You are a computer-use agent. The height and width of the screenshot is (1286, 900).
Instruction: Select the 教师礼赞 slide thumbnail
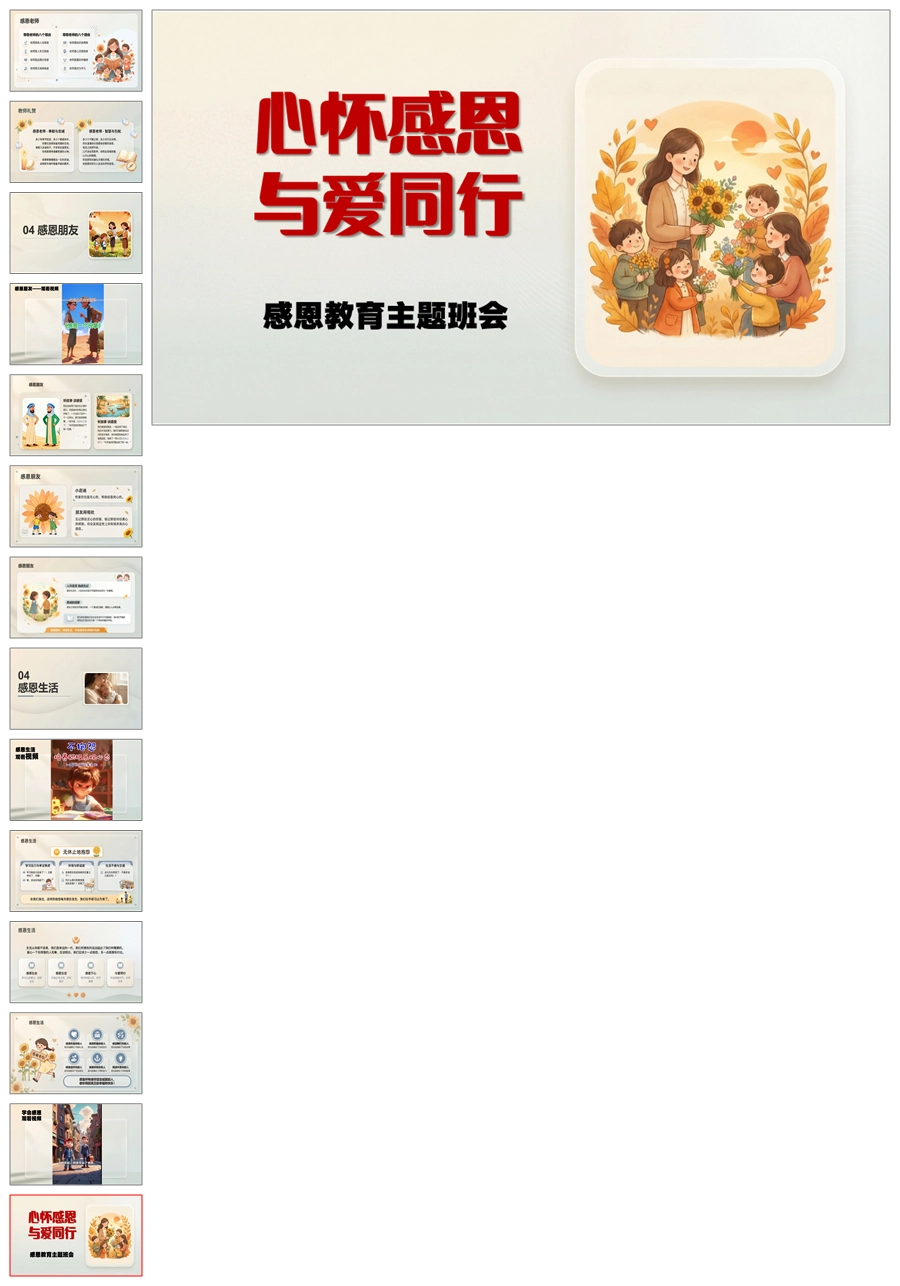coord(76,142)
